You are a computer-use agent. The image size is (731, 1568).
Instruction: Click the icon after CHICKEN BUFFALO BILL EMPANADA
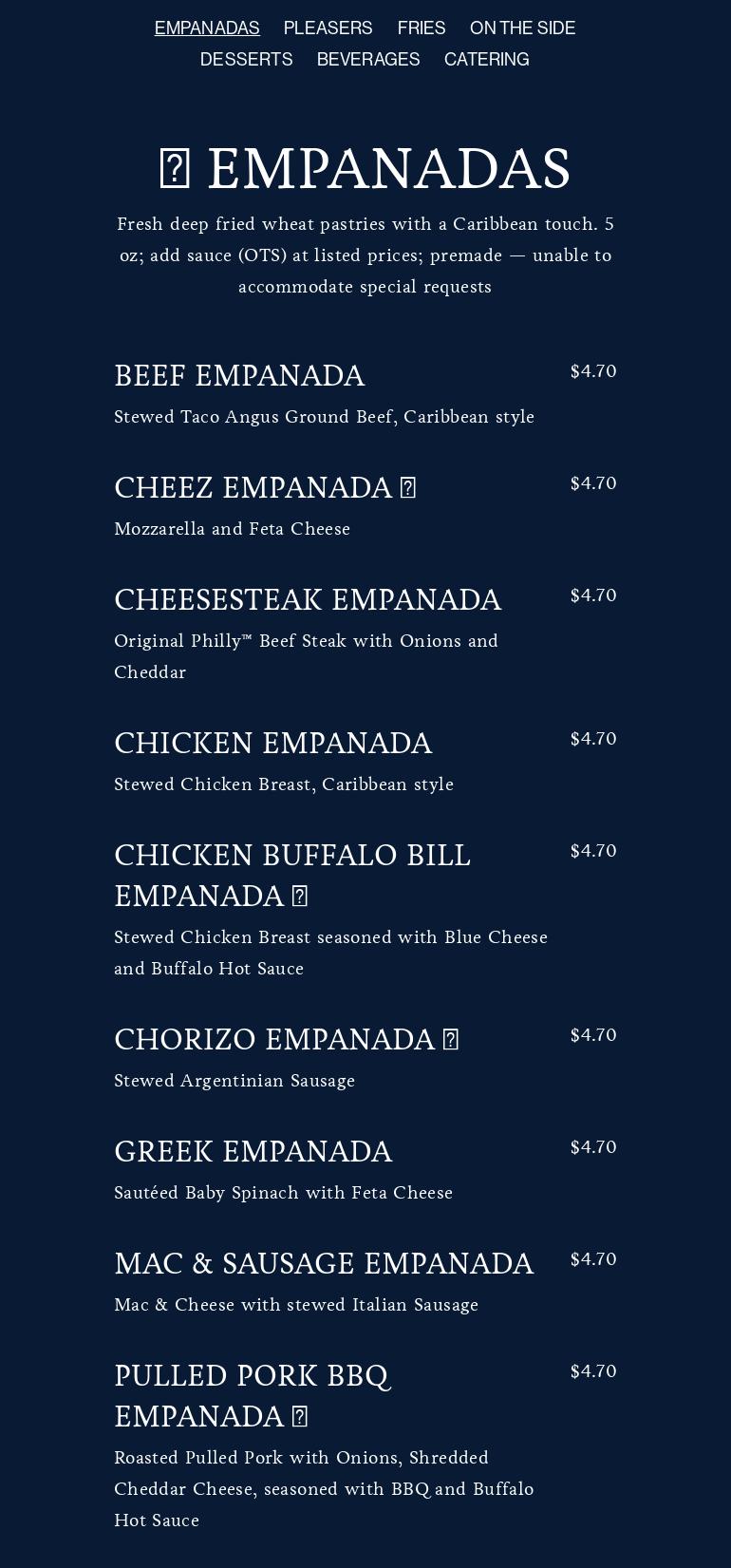[x=302, y=896]
